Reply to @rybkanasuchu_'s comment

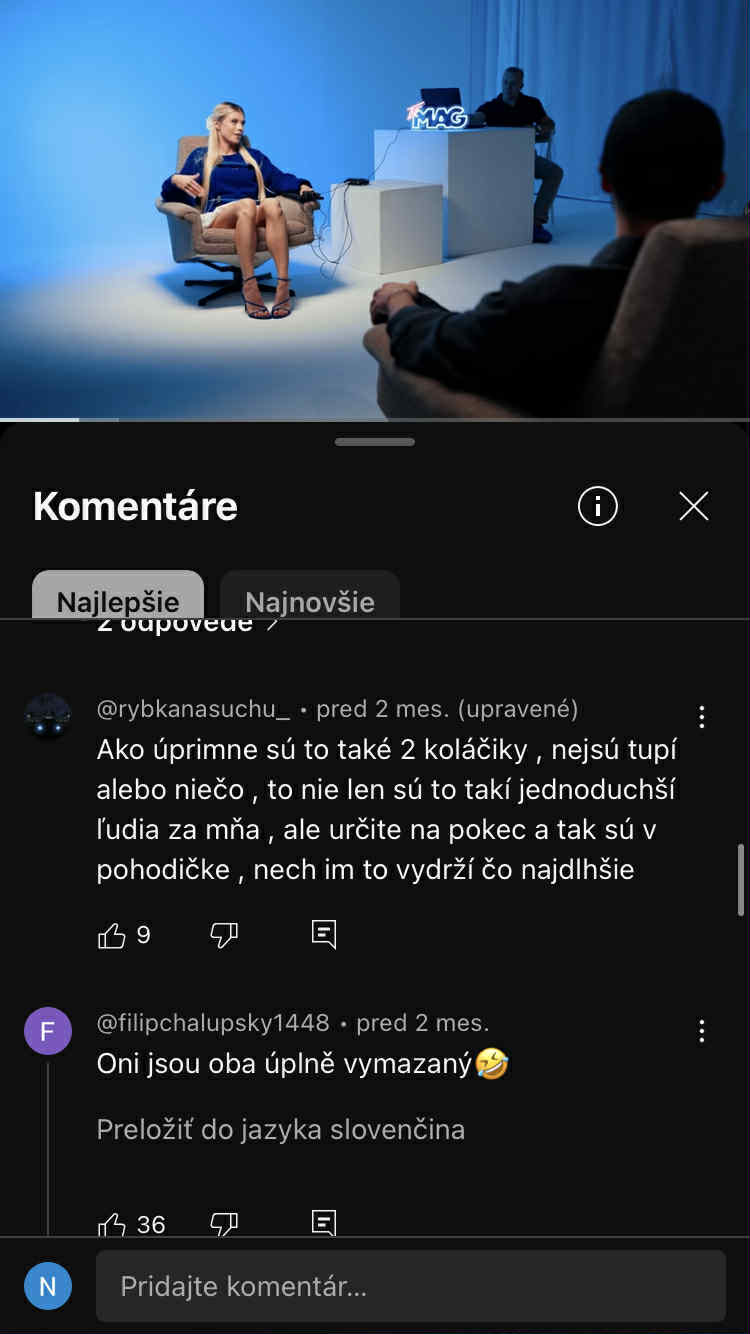click(x=323, y=934)
